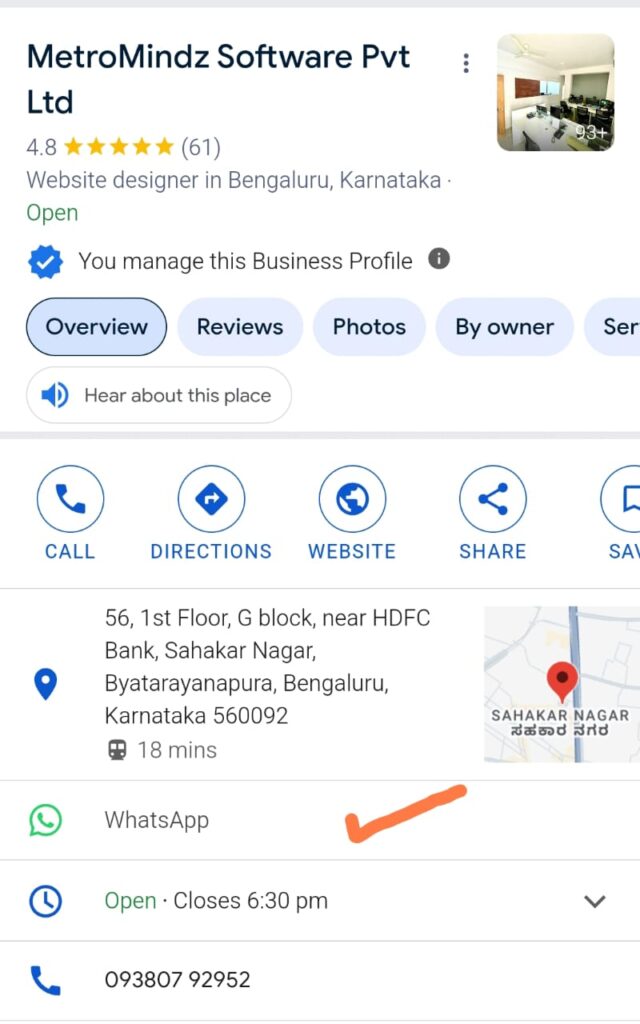The width and height of the screenshot is (640, 1024).
Task: Open the three-dot overflow menu
Action: click(x=466, y=64)
